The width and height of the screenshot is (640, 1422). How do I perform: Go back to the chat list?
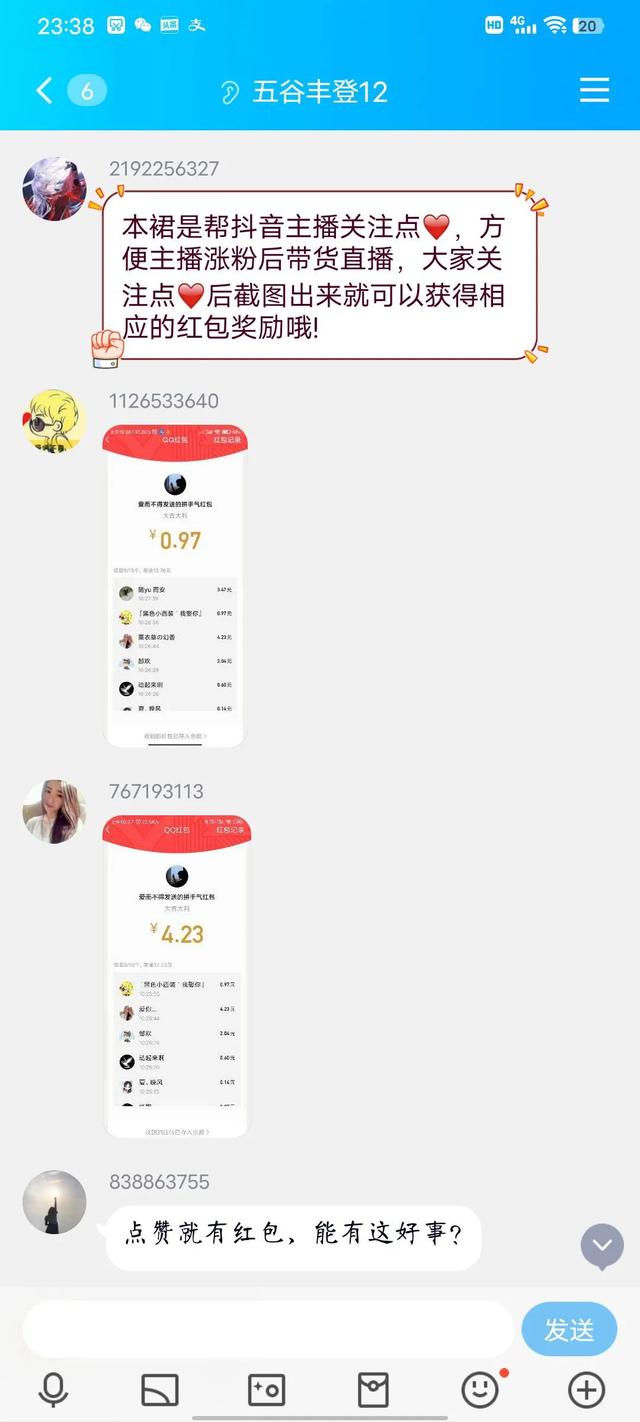pyautogui.click(x=44, y=91)
